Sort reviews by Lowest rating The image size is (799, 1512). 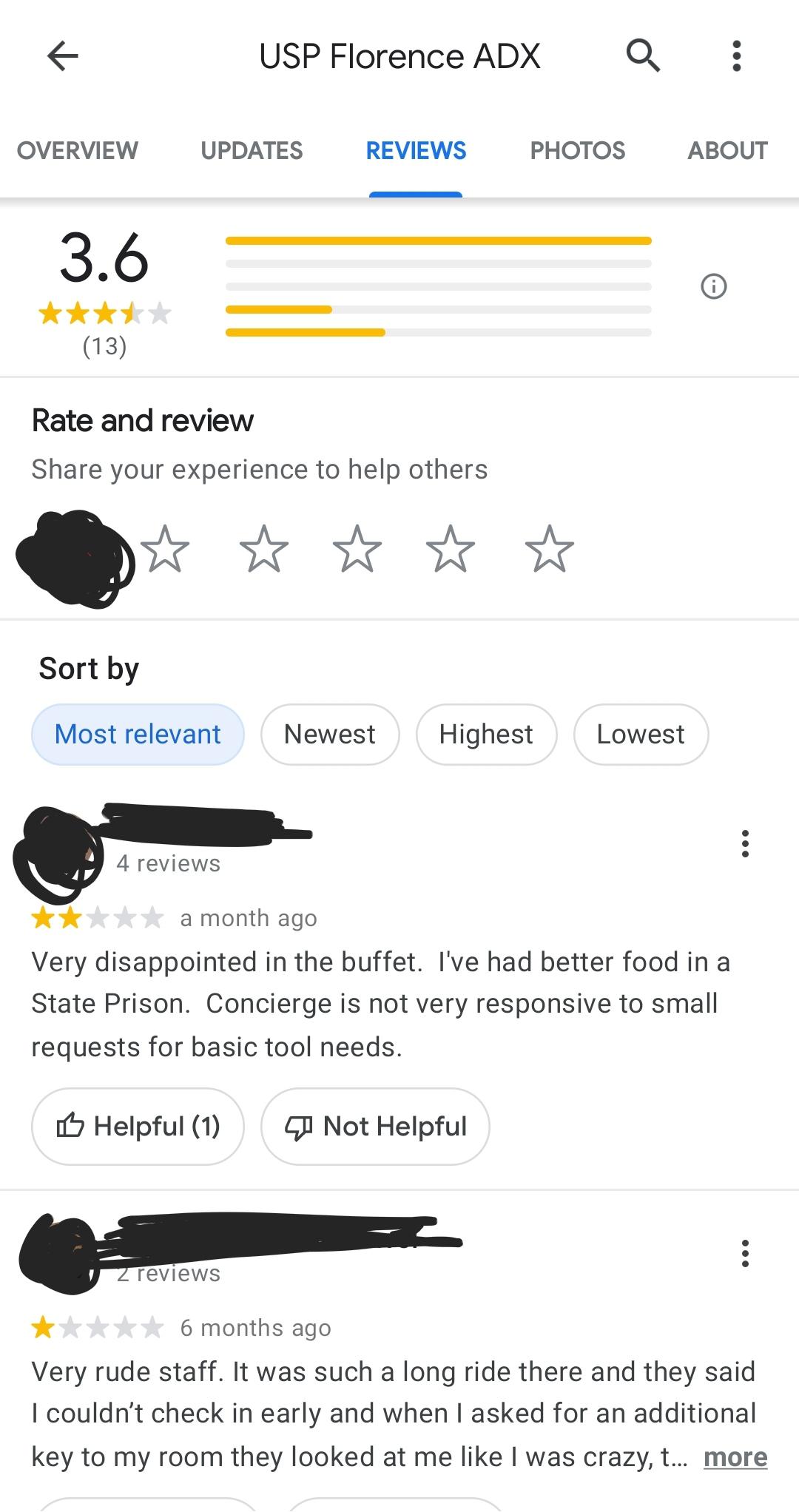coord(641,735)
